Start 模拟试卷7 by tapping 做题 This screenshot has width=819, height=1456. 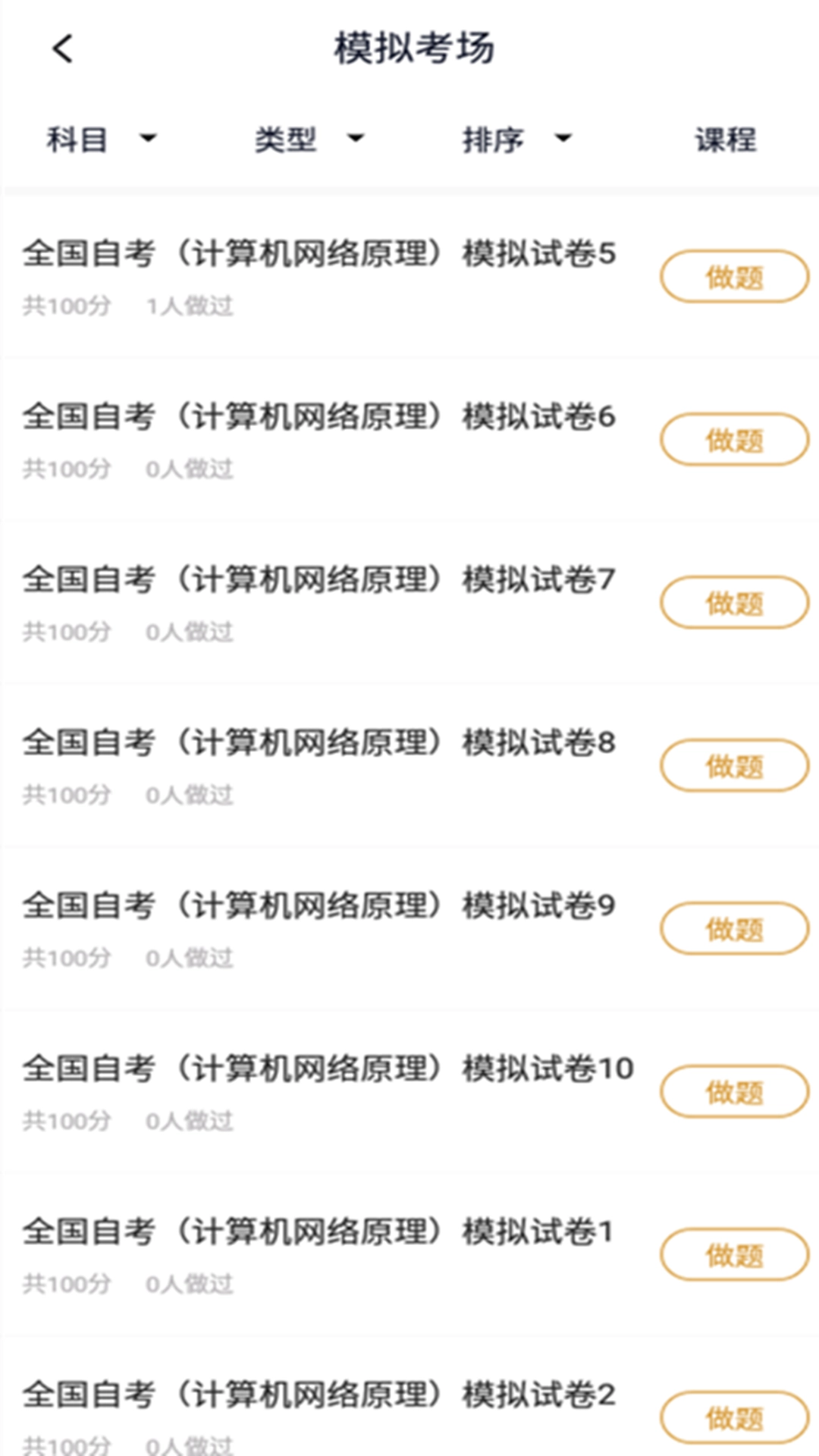pos(733,601)
